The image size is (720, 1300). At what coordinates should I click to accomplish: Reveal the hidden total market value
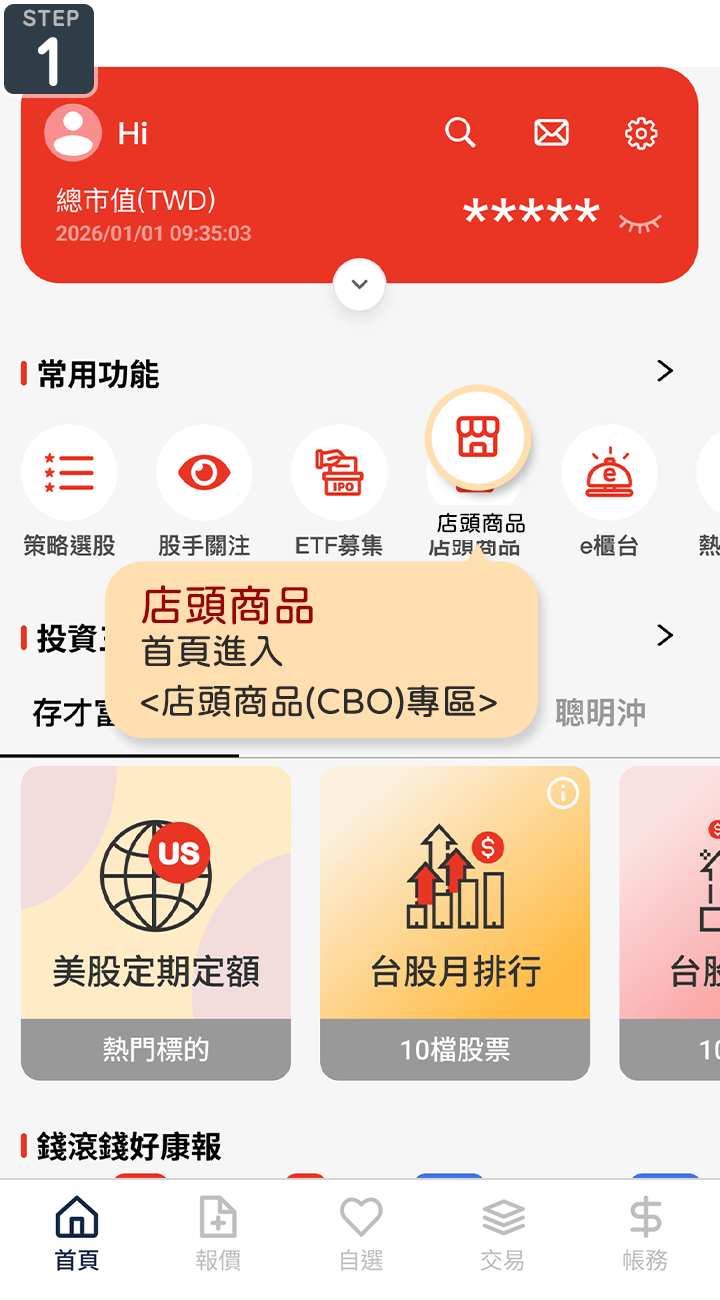pos(640,222)
